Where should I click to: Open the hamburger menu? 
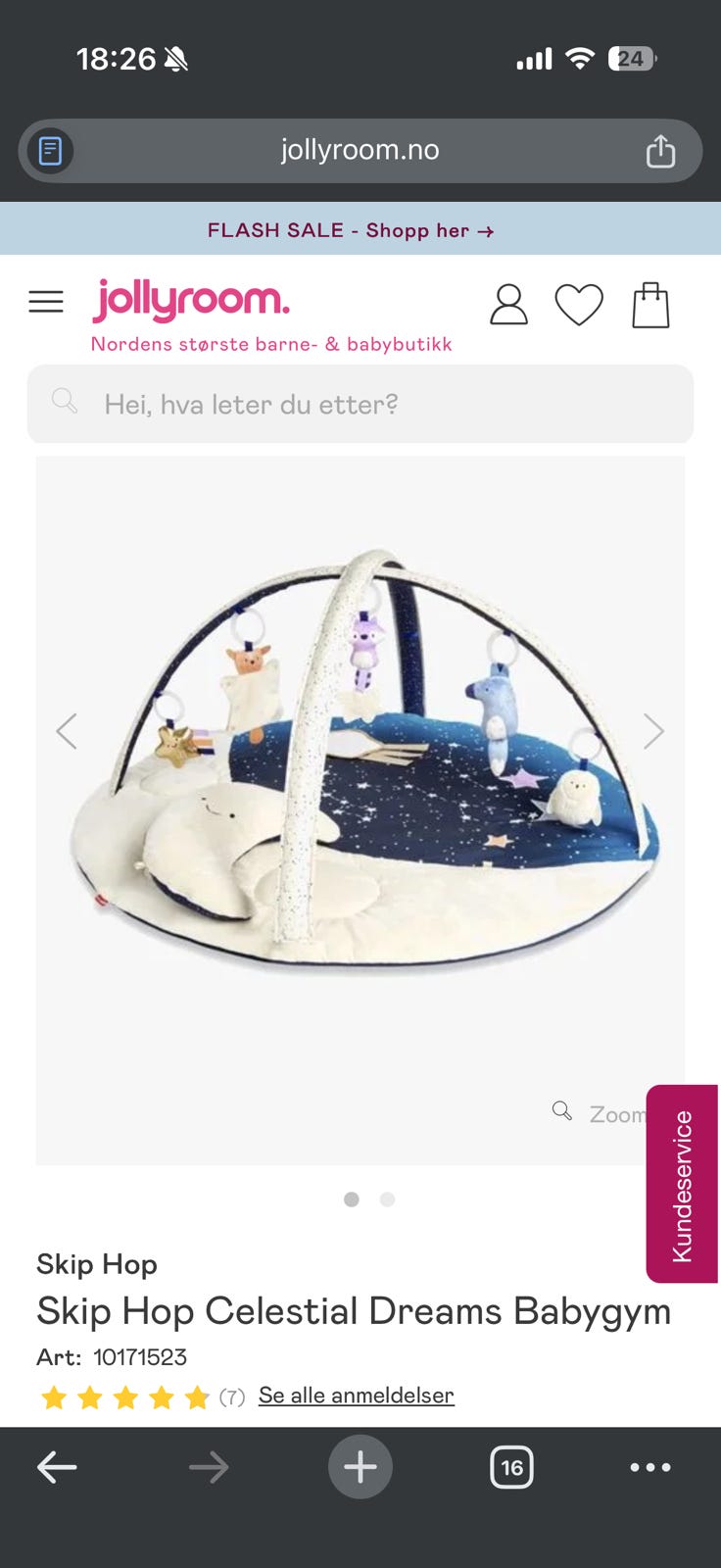(x=46, y=302)
